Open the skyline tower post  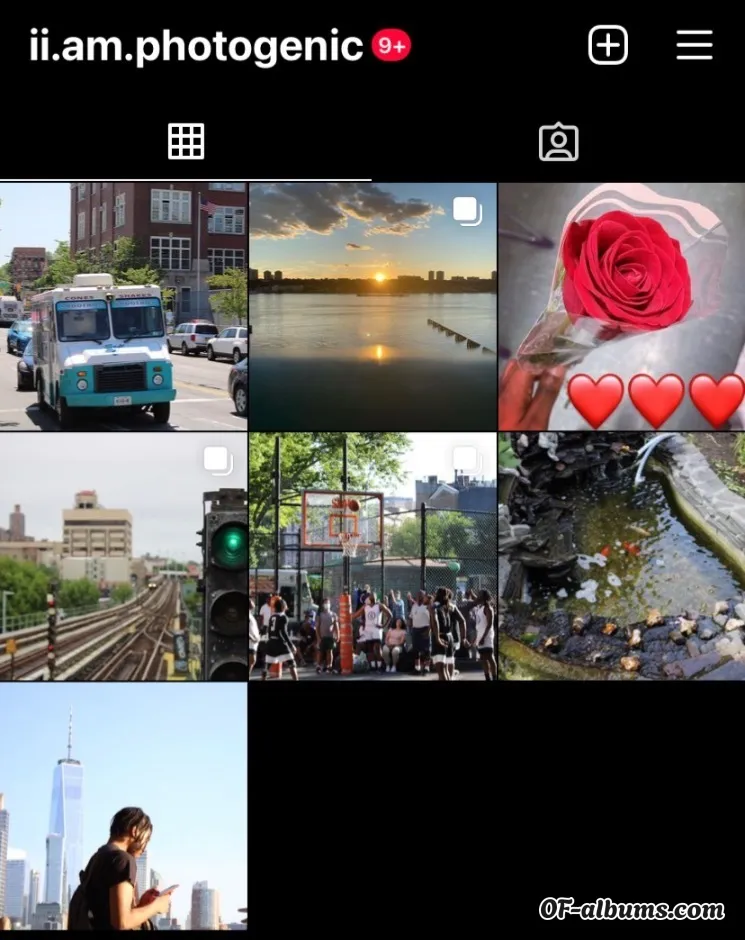pyautogui.click(x=123, y=806)
